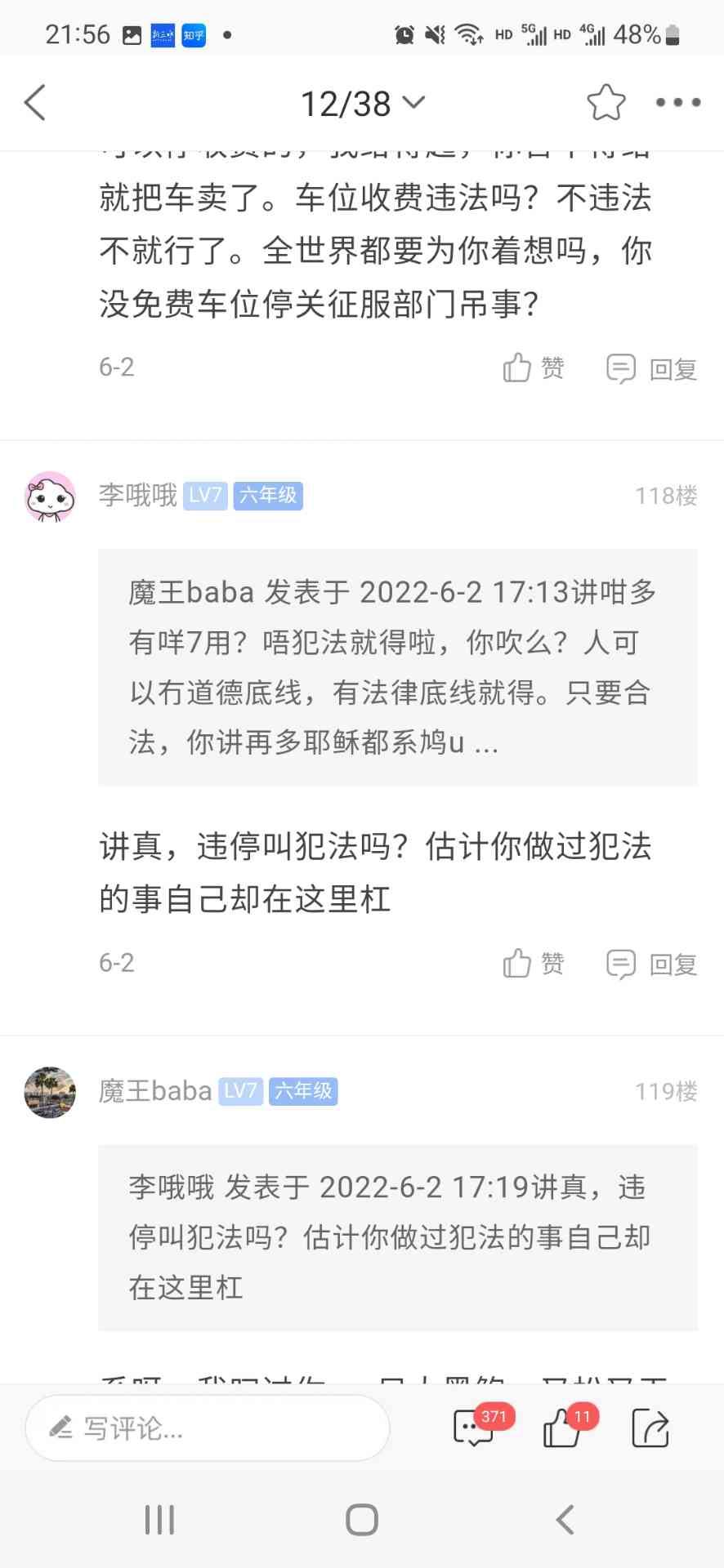The image size is (724, 1568).
Task: Reply to 李哦哦's comment on floor 118
Action: click(651, 964)
